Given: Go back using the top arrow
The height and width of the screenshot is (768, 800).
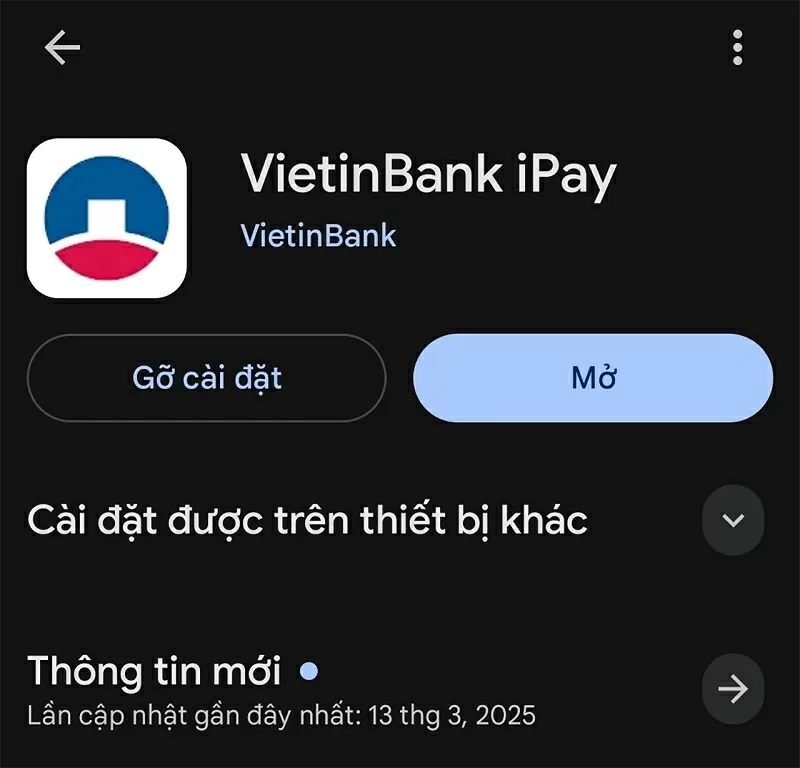Looking at the screenshot, I should coord(62,47).
